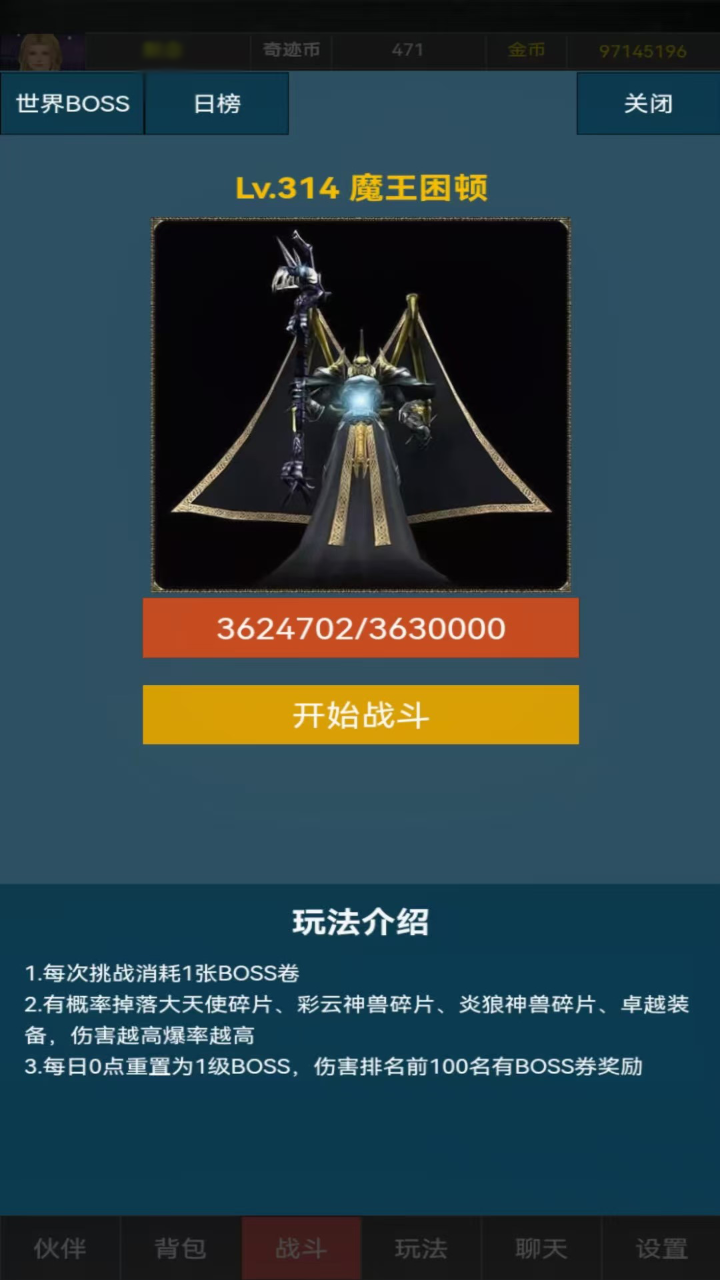Switch to the 玩法 tab
Screen dimensions: 720x1280
(421, 1248)
